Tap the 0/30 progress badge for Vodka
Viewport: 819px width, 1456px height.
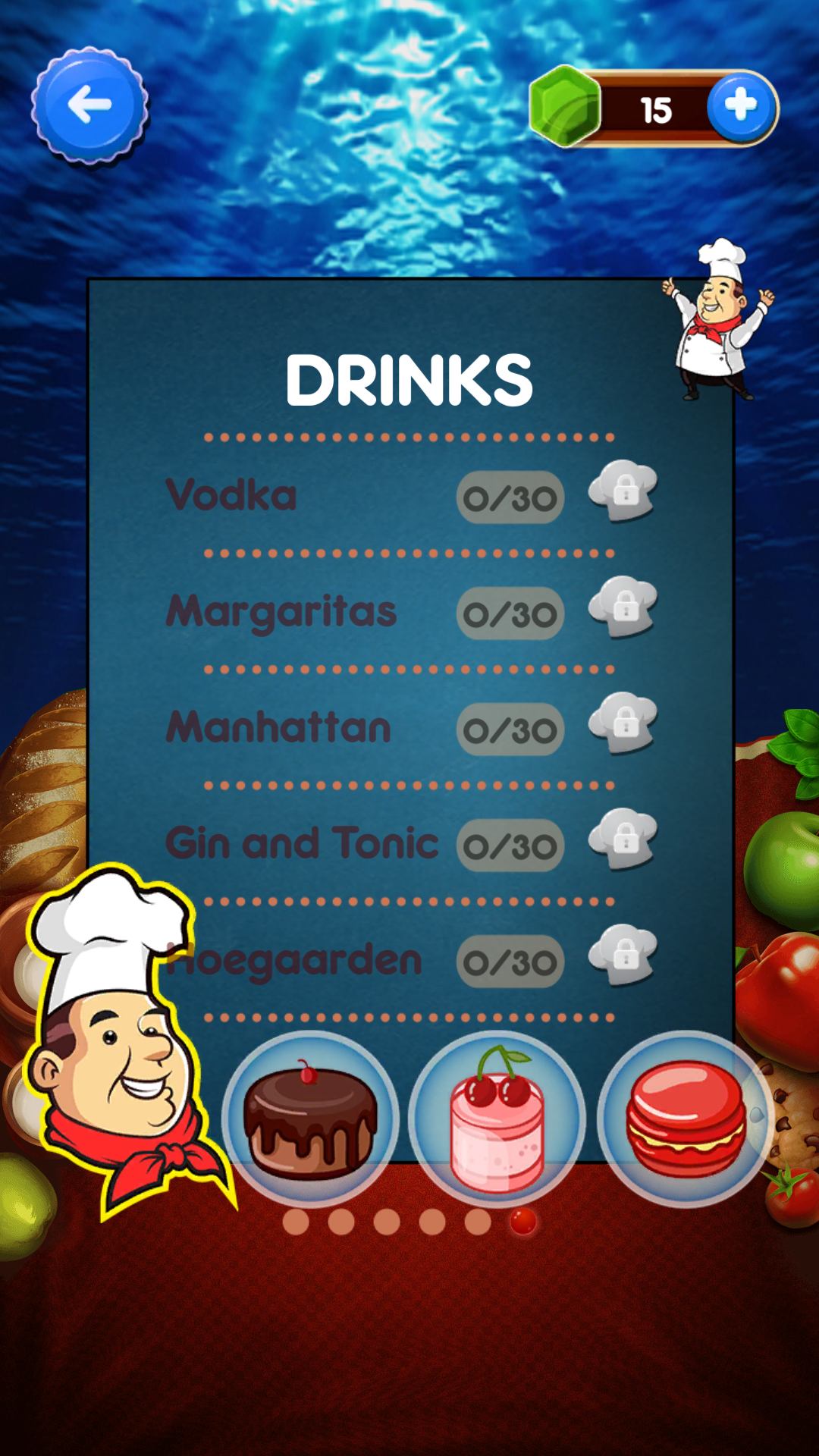pos(510,495)
